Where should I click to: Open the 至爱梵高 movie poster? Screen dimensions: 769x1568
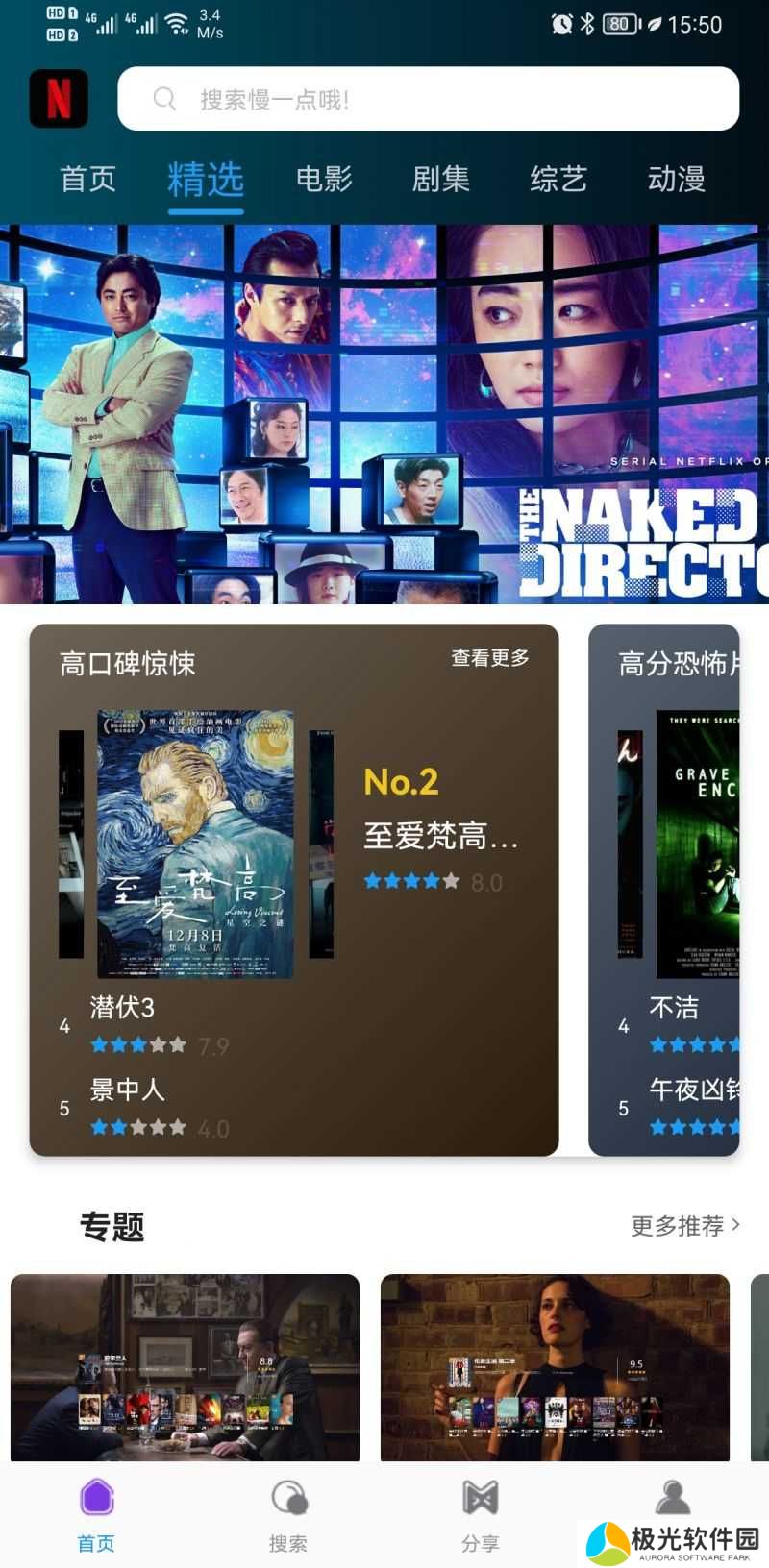click(195, 844)
